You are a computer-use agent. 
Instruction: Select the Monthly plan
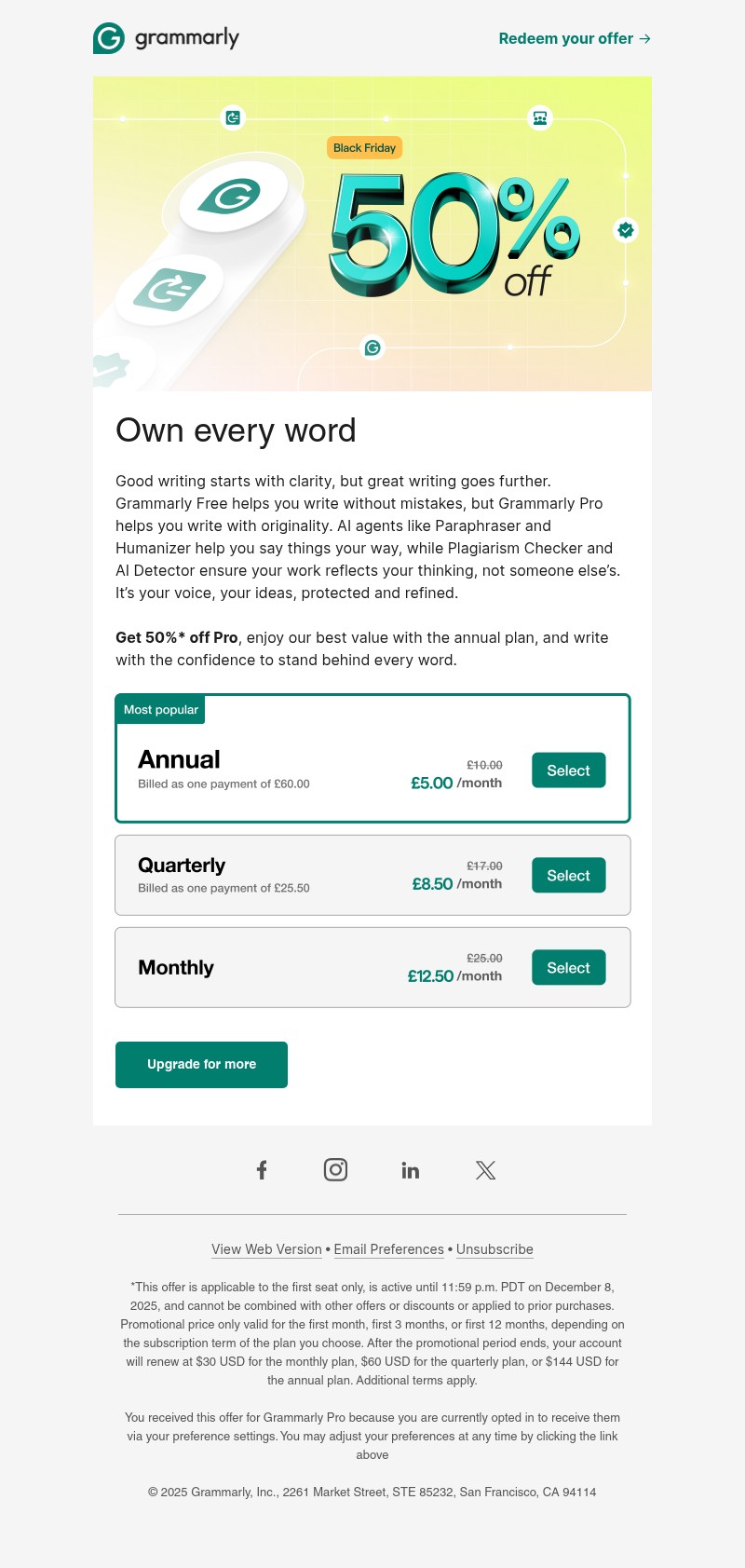click(x=568, y=967)
